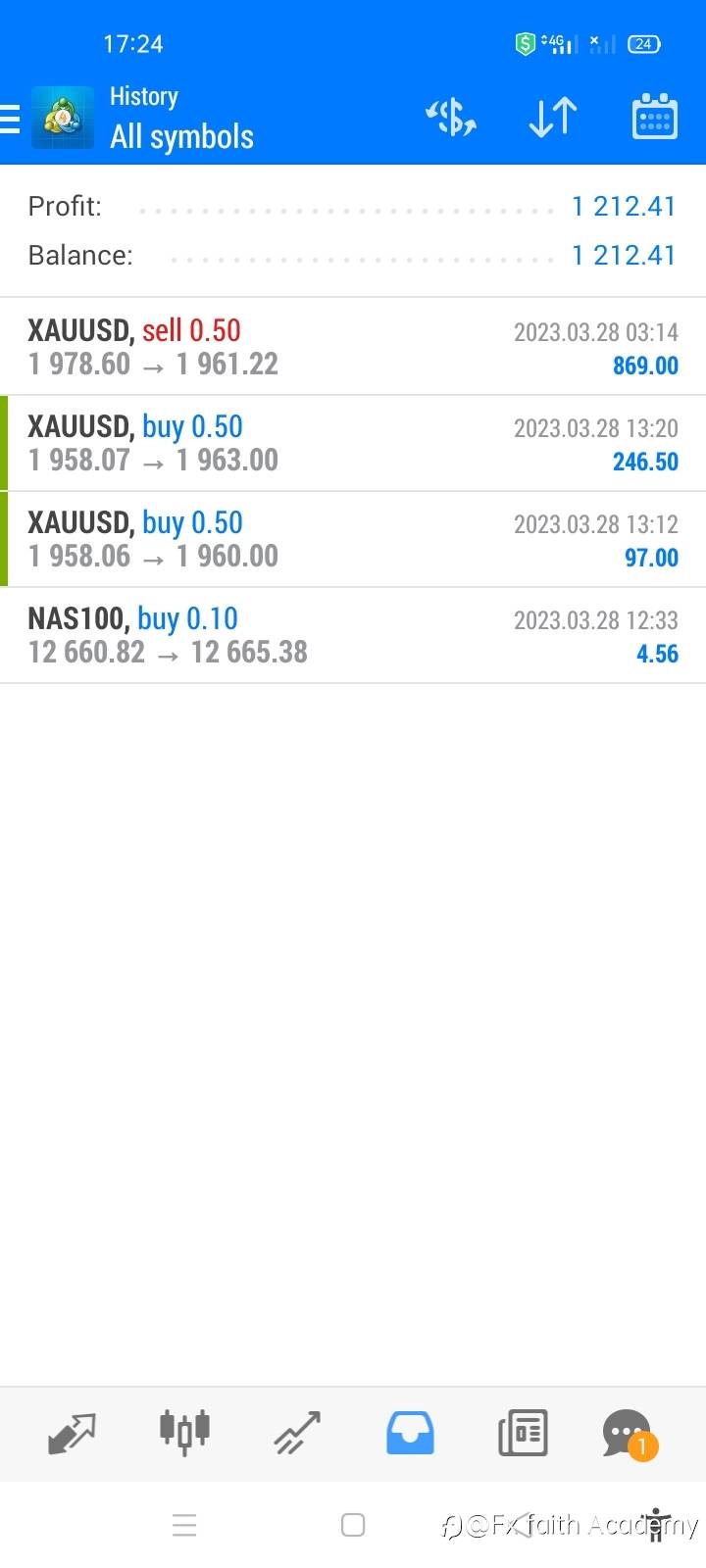The width and height of the screenshot is (706, 1568).
Task: Go to the system home screen
Action: click(x=353, y=1525)
